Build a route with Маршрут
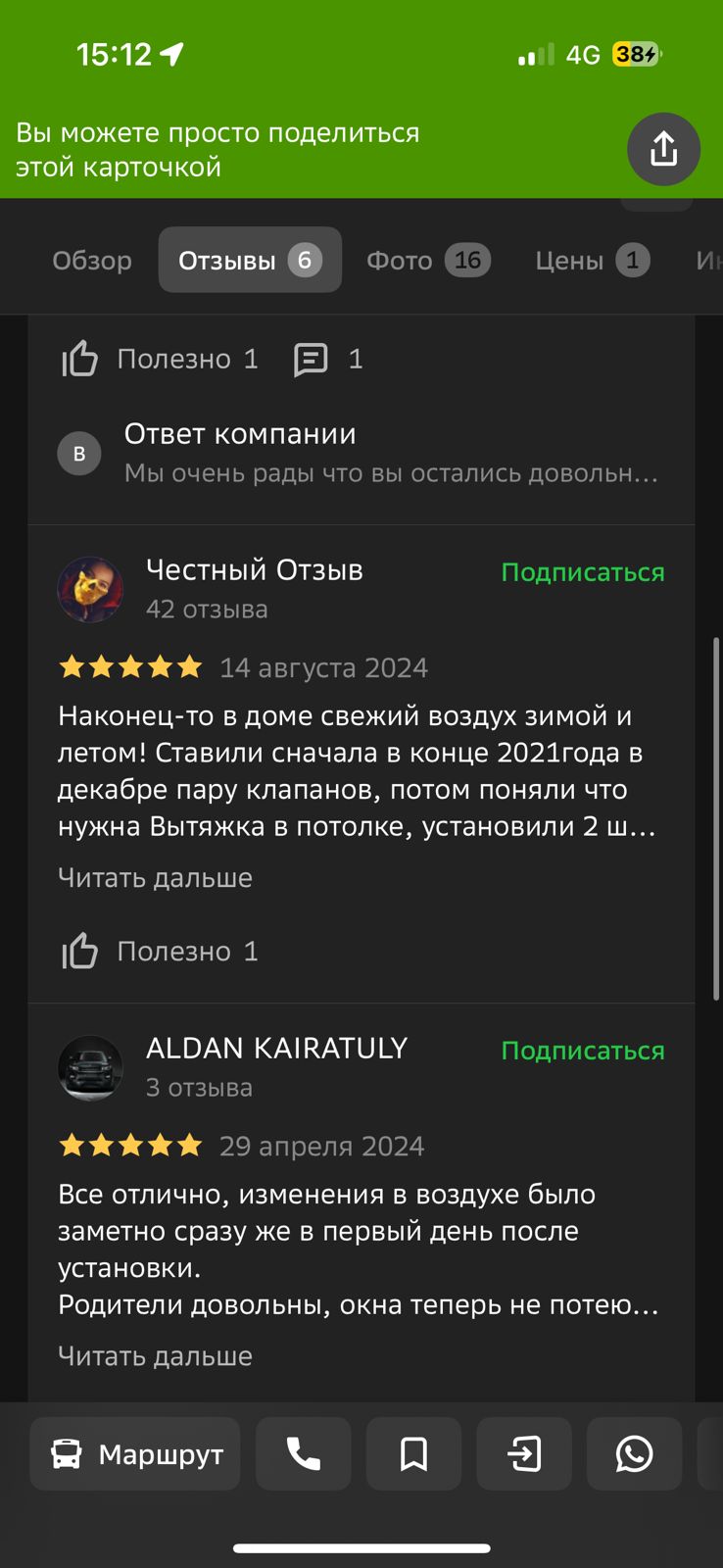This screenshot has width=723, height=1568. click(135, 1454)
